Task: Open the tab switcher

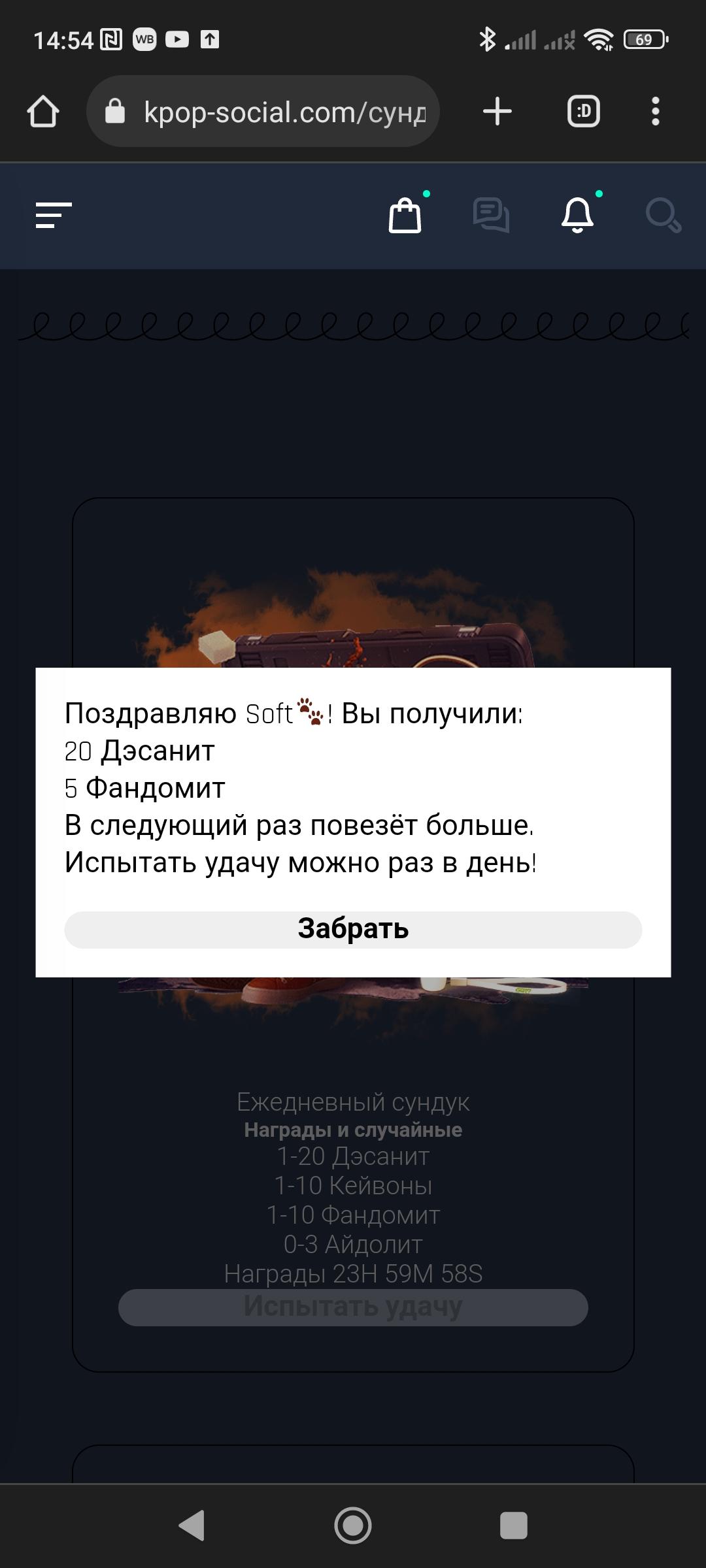Action: point(583,112)
